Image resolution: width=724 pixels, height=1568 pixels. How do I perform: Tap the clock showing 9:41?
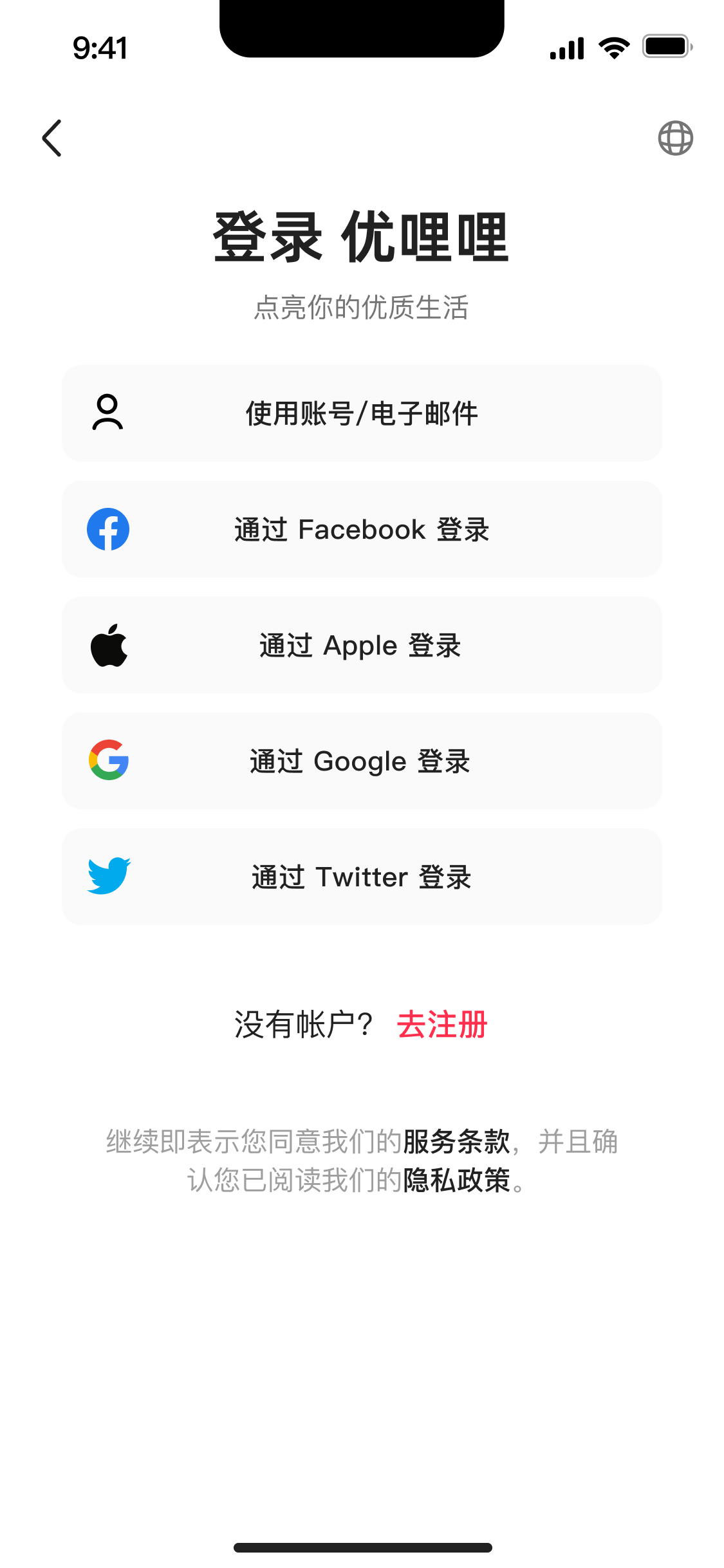pyautogui.click(x=101, y=48)
